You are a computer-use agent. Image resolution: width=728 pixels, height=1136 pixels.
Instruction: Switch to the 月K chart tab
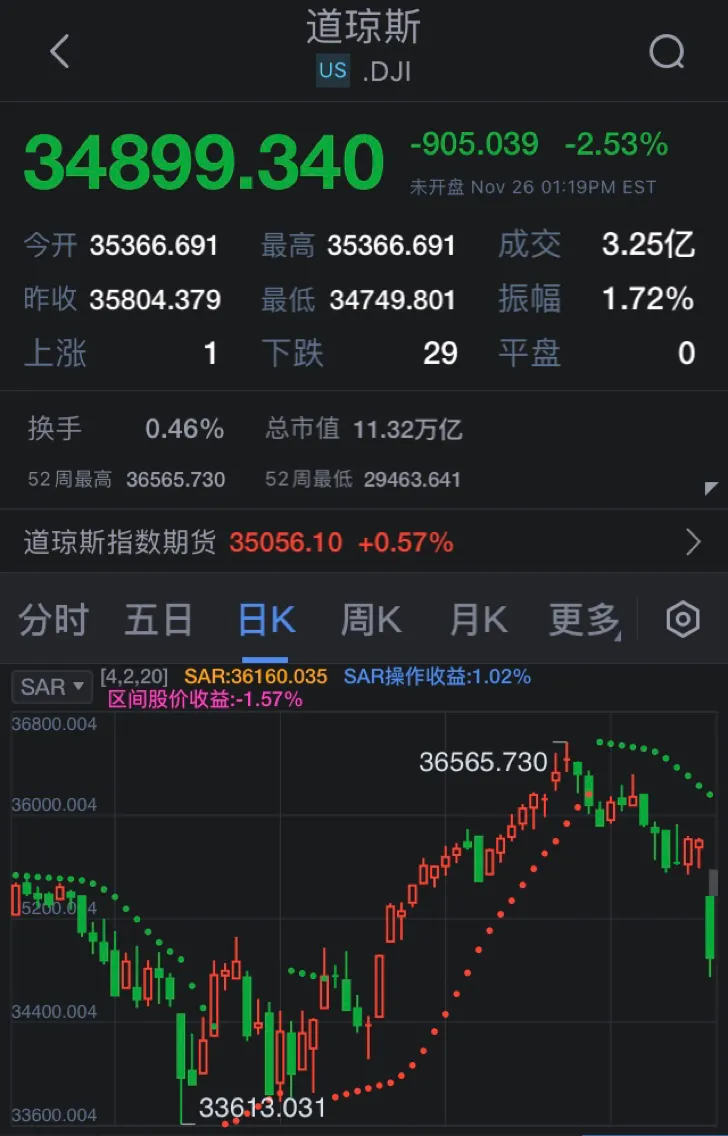point(478,620)
